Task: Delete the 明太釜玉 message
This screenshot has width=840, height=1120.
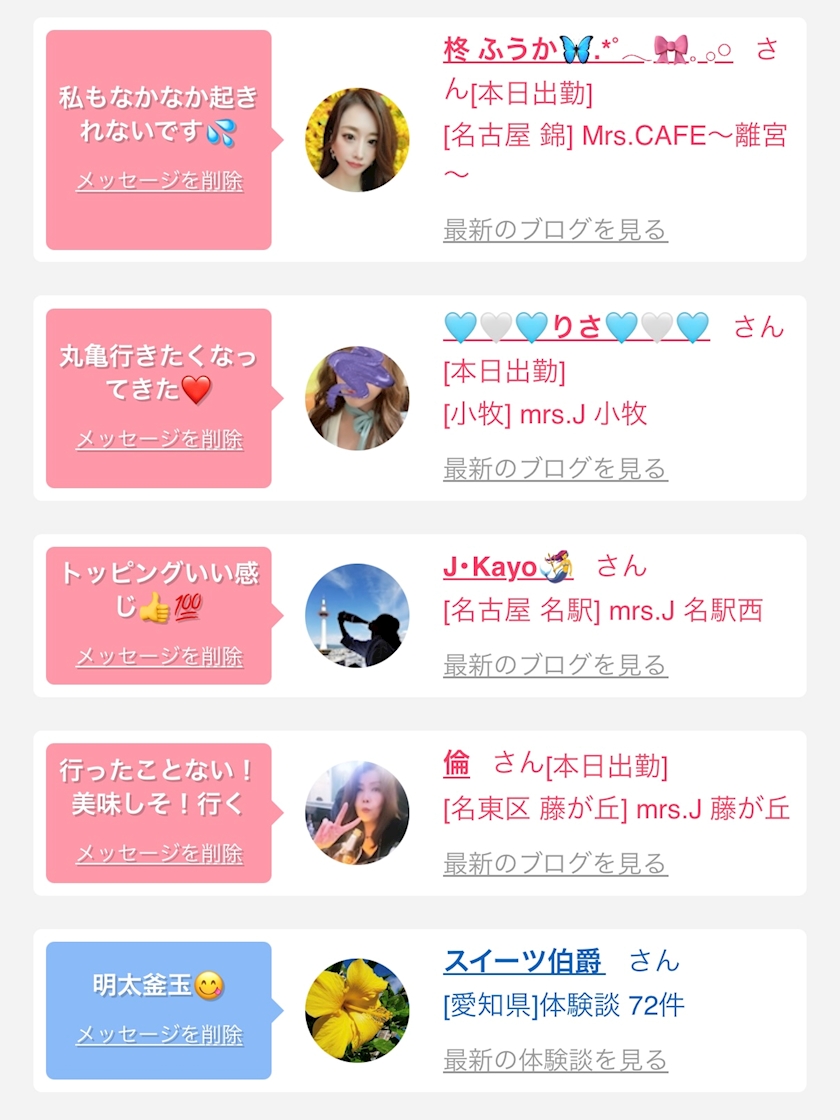Action: point(159,1034)
